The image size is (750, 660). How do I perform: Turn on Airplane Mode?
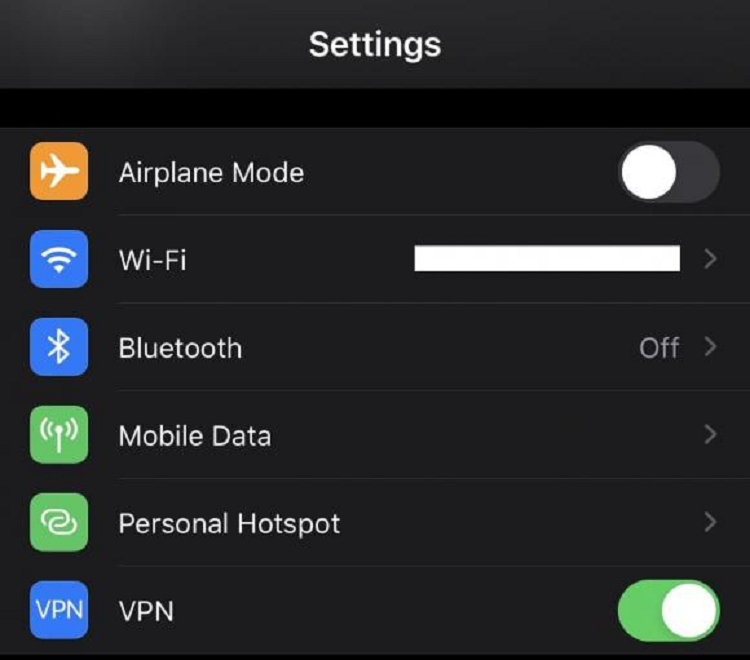pos(668,173)
